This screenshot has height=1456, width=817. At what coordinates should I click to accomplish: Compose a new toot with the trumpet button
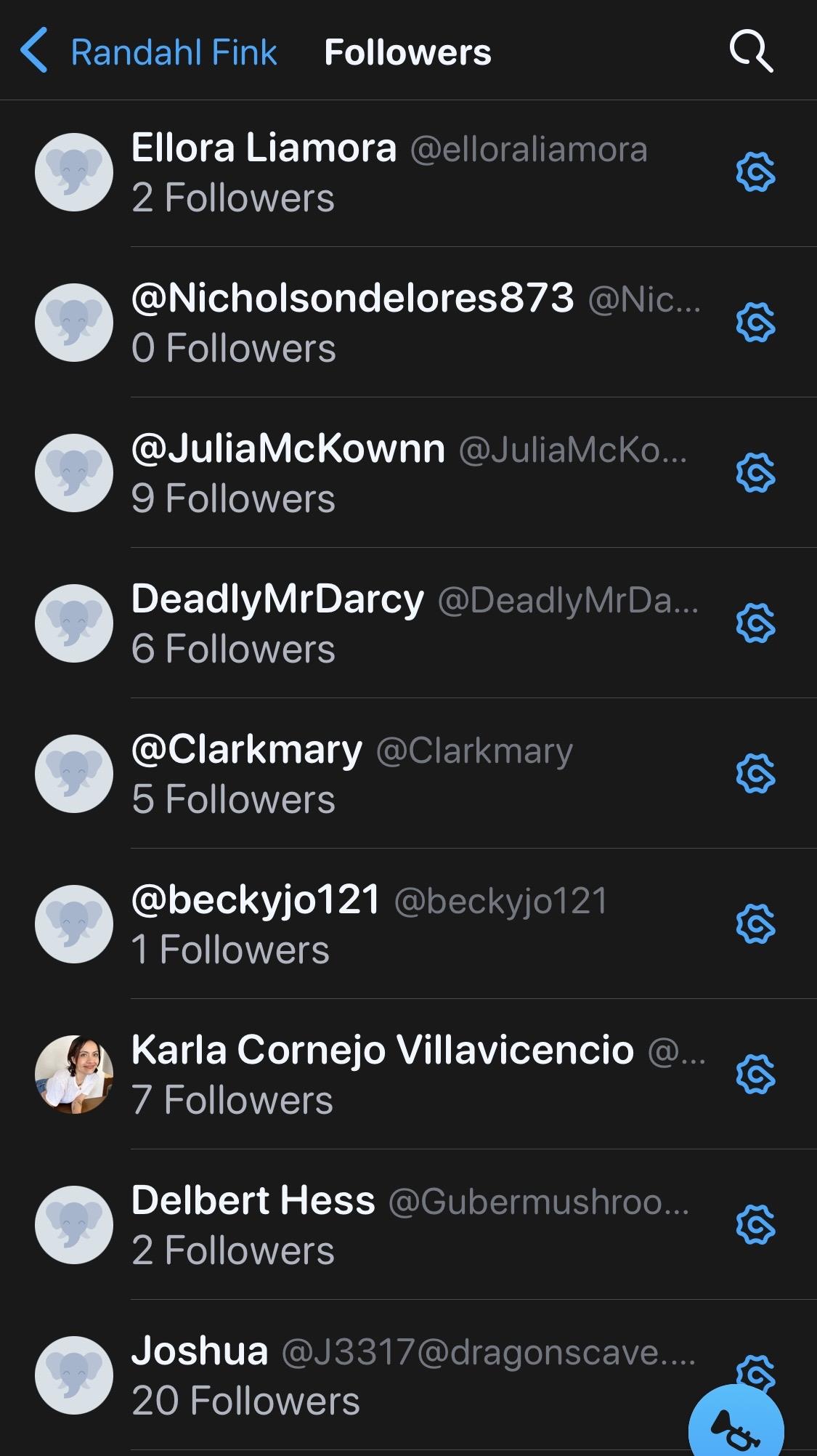coord(736,1424)
